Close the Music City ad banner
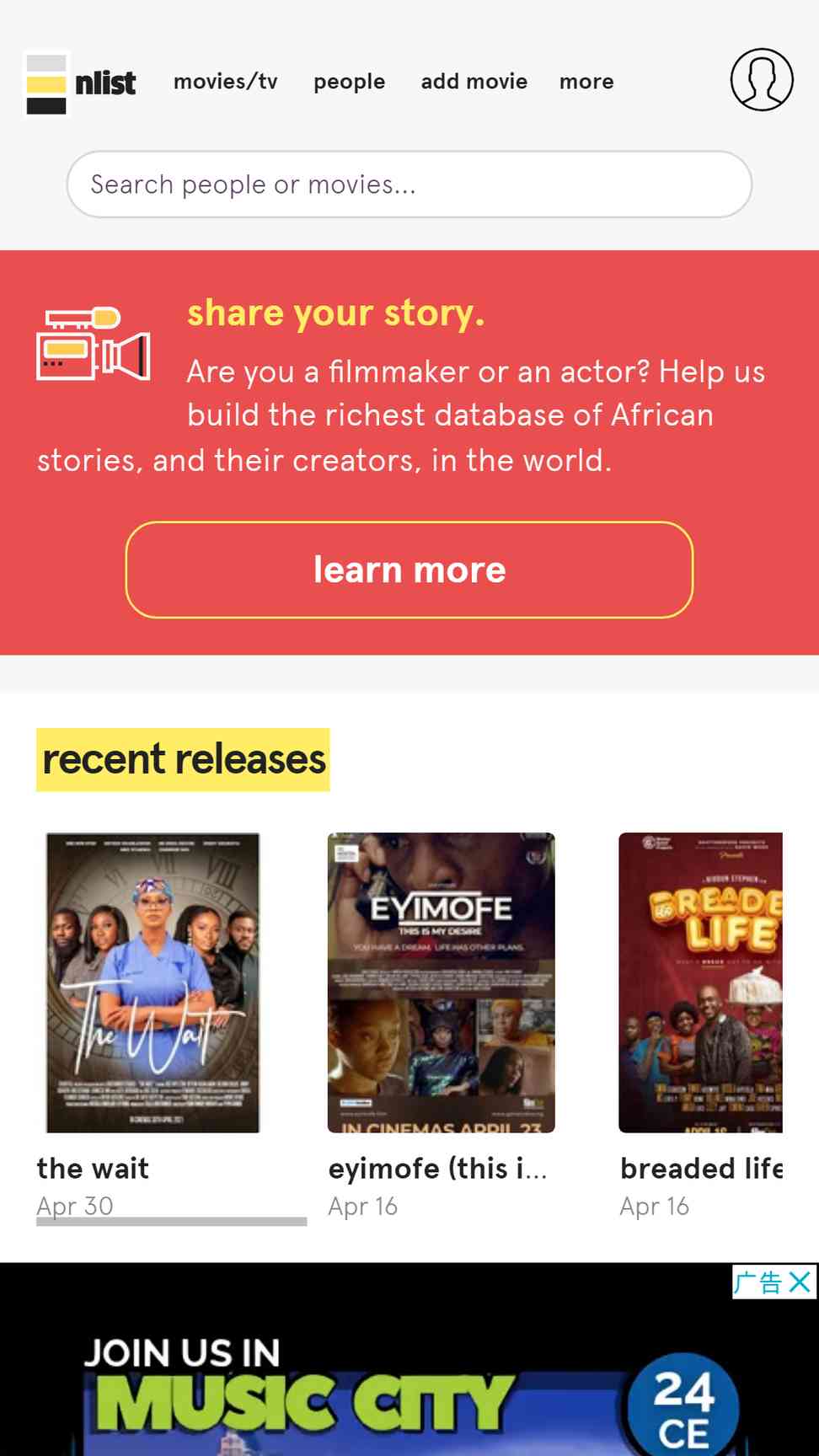 point(800,1282)
